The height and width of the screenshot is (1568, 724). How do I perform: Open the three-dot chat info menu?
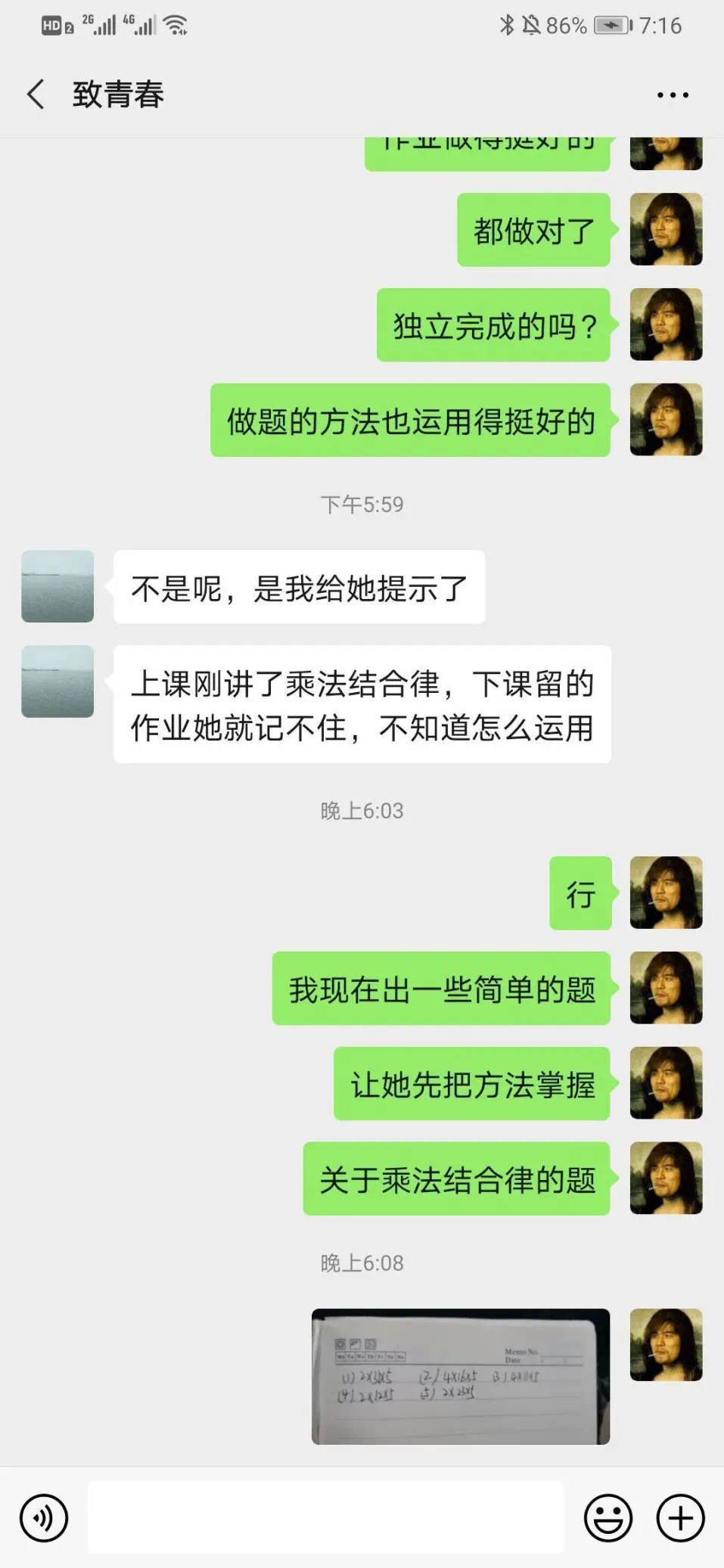672,95
